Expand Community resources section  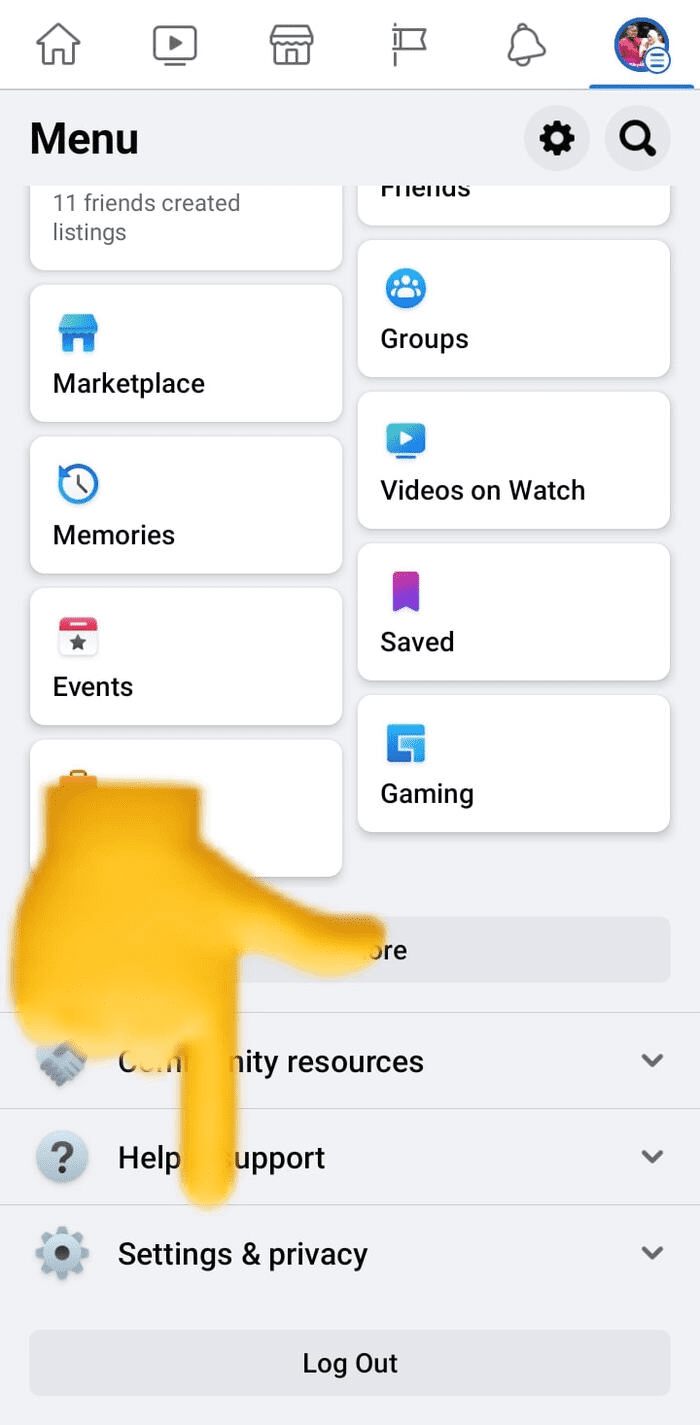[350, 1061]
